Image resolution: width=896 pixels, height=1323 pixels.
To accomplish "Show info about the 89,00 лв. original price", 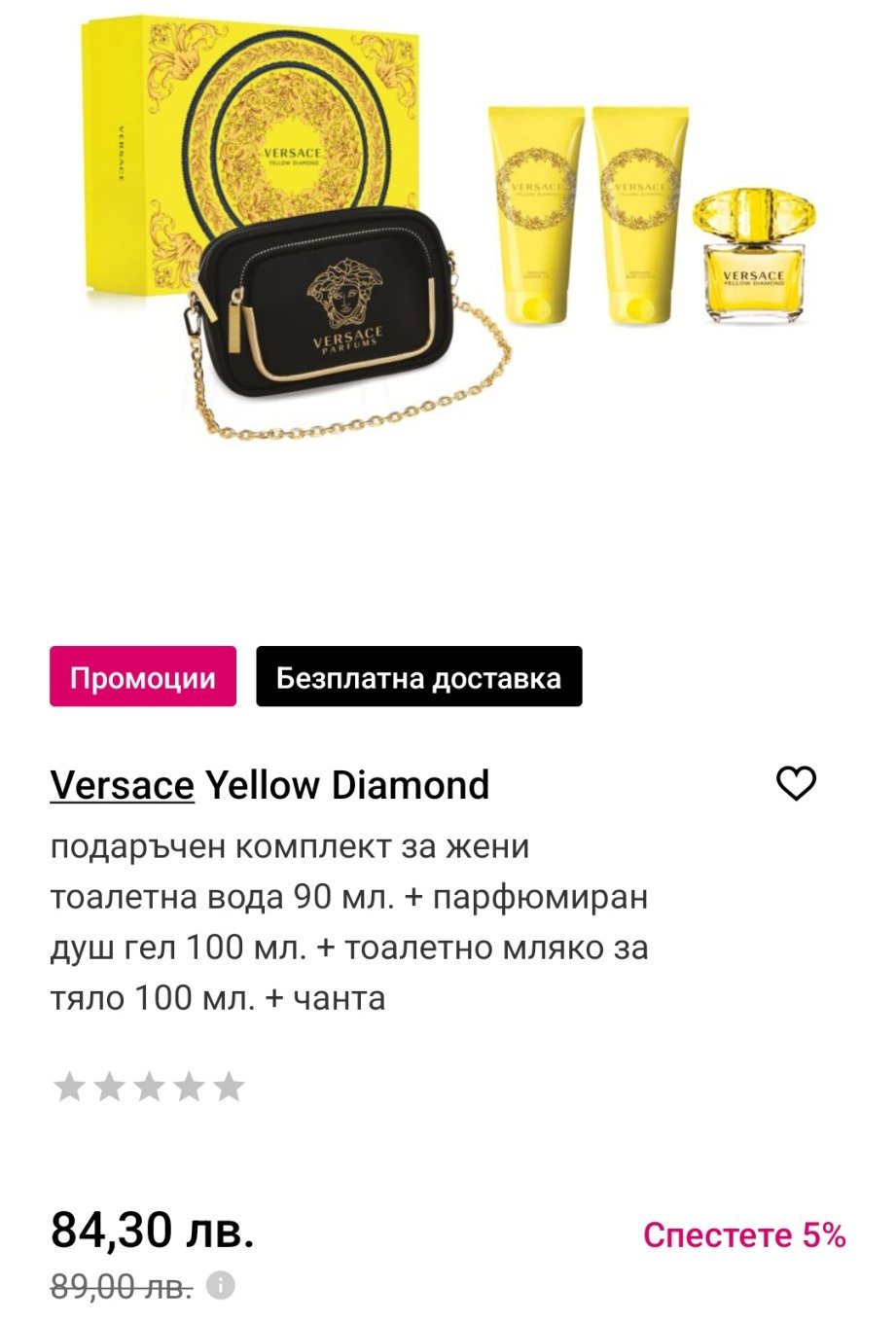I will (221, 1286).
